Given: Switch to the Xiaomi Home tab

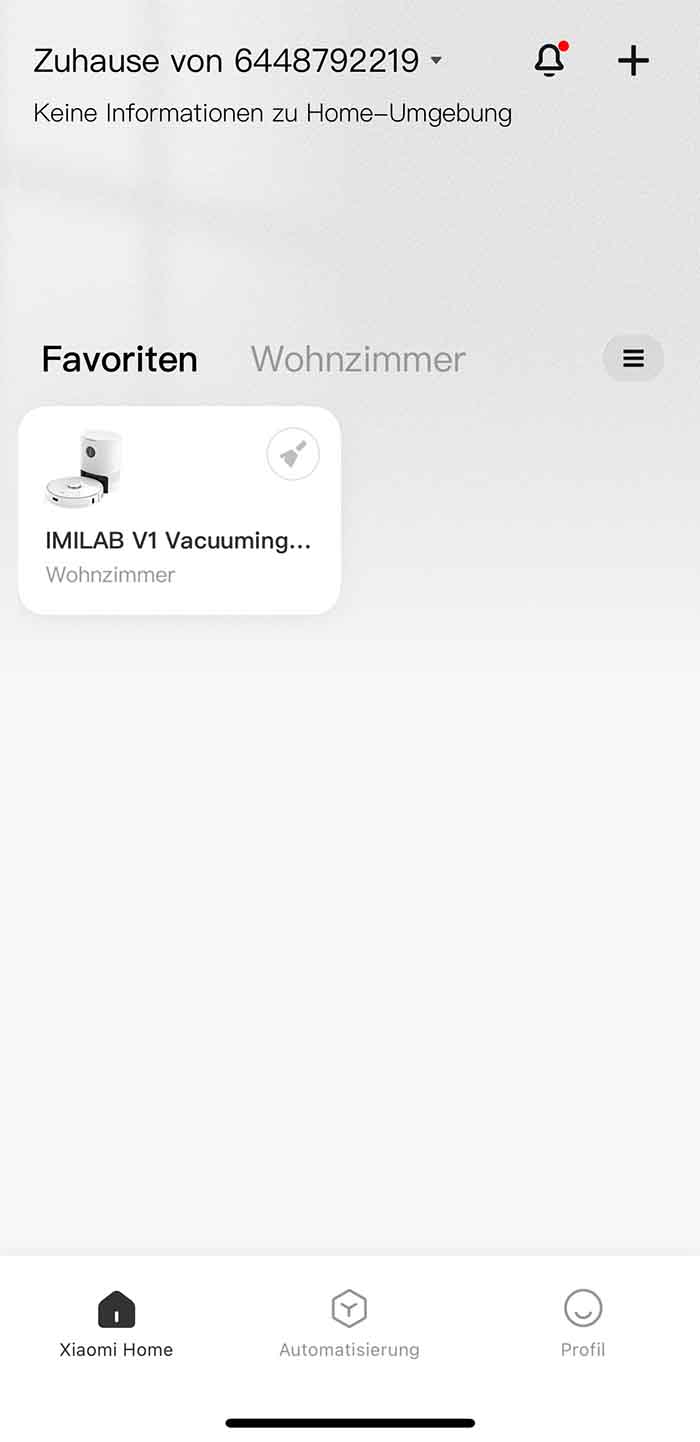Looking at the screenshot, I should (x=116, y=1324).
